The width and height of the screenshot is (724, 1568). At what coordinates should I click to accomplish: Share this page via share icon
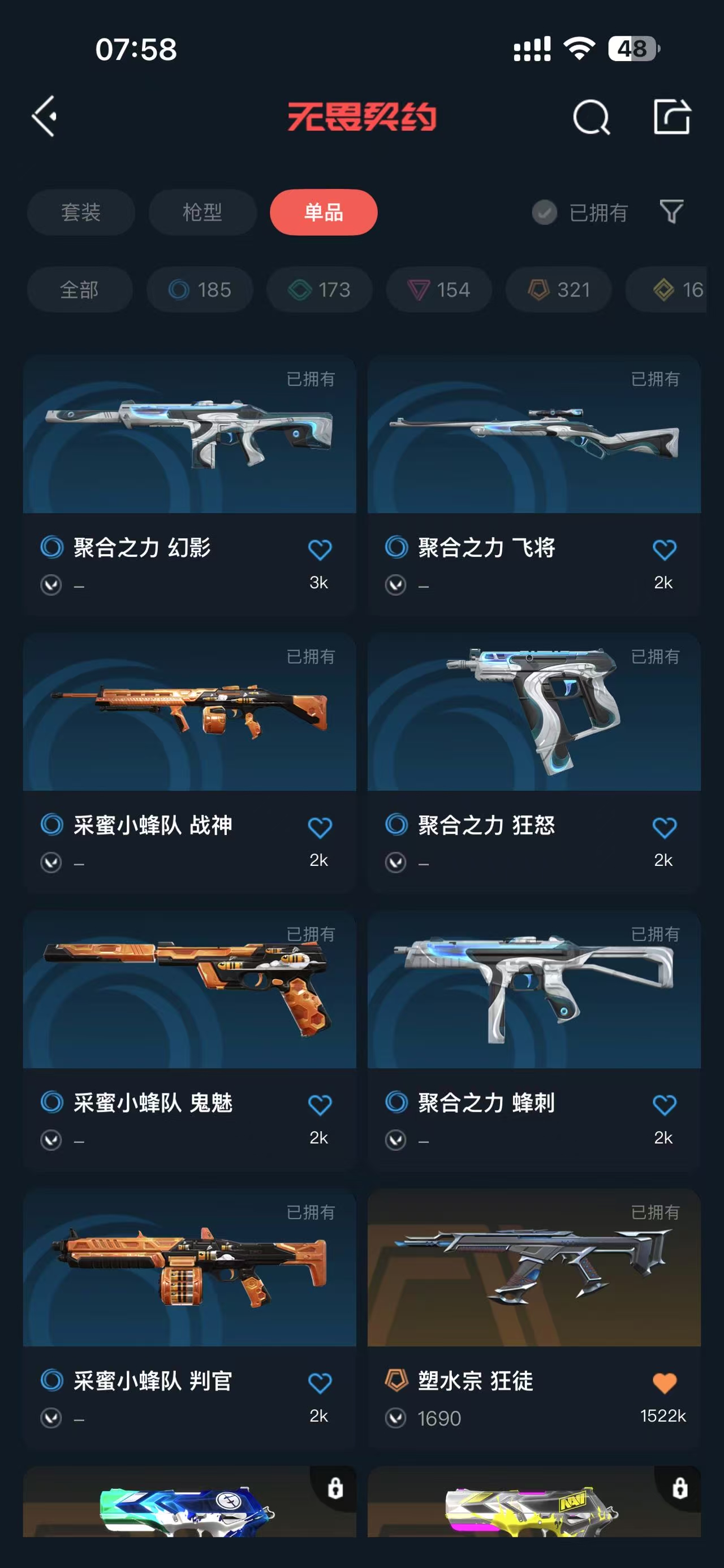pos(671,116)
